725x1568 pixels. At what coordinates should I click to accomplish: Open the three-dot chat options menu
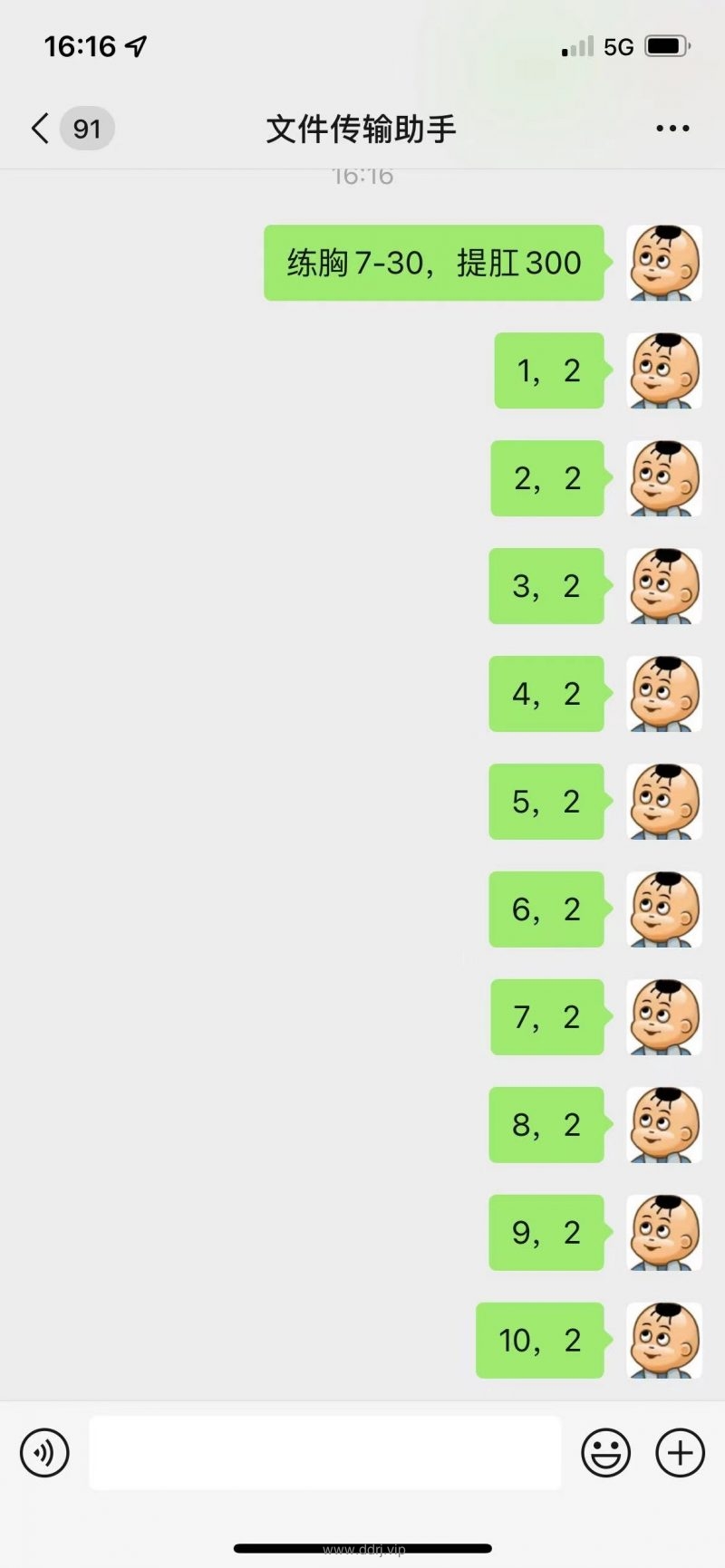click(672, 129)
